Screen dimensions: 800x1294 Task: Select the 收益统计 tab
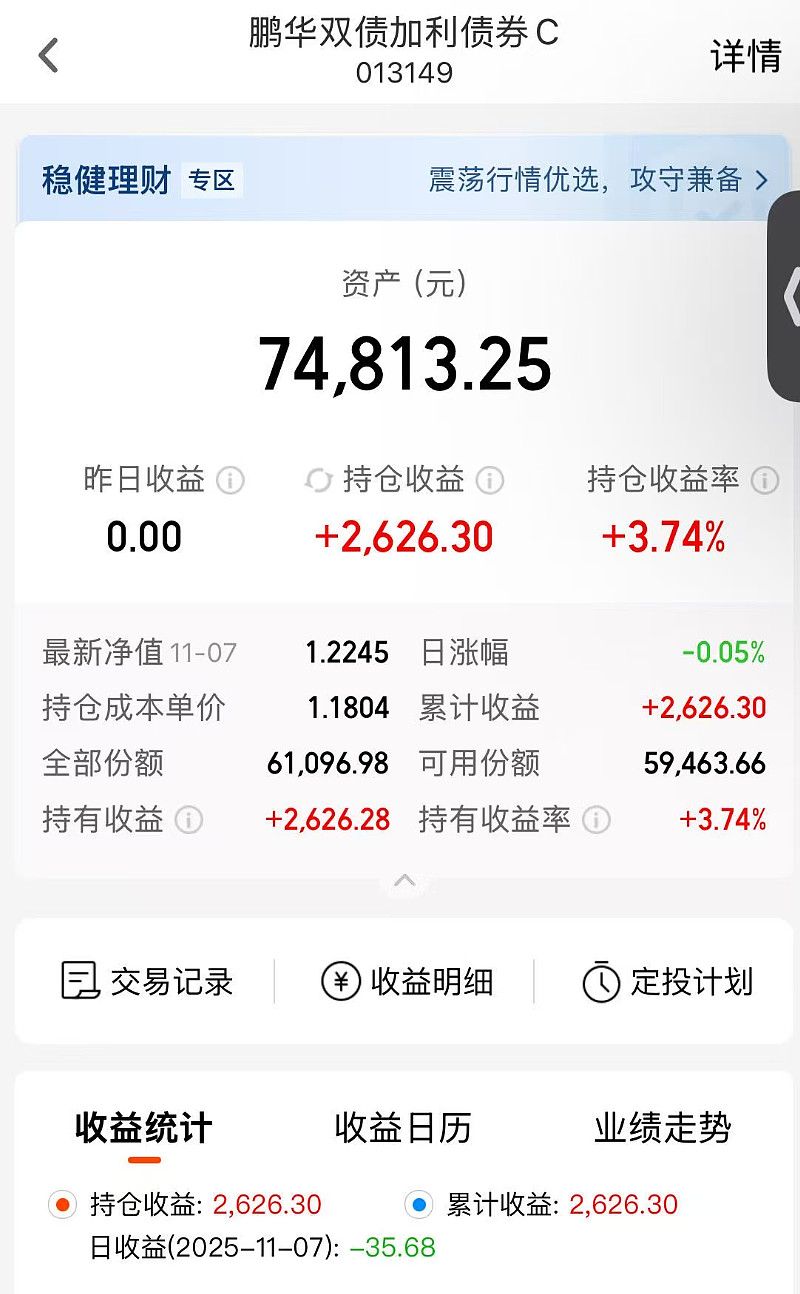pos(142,1128)
